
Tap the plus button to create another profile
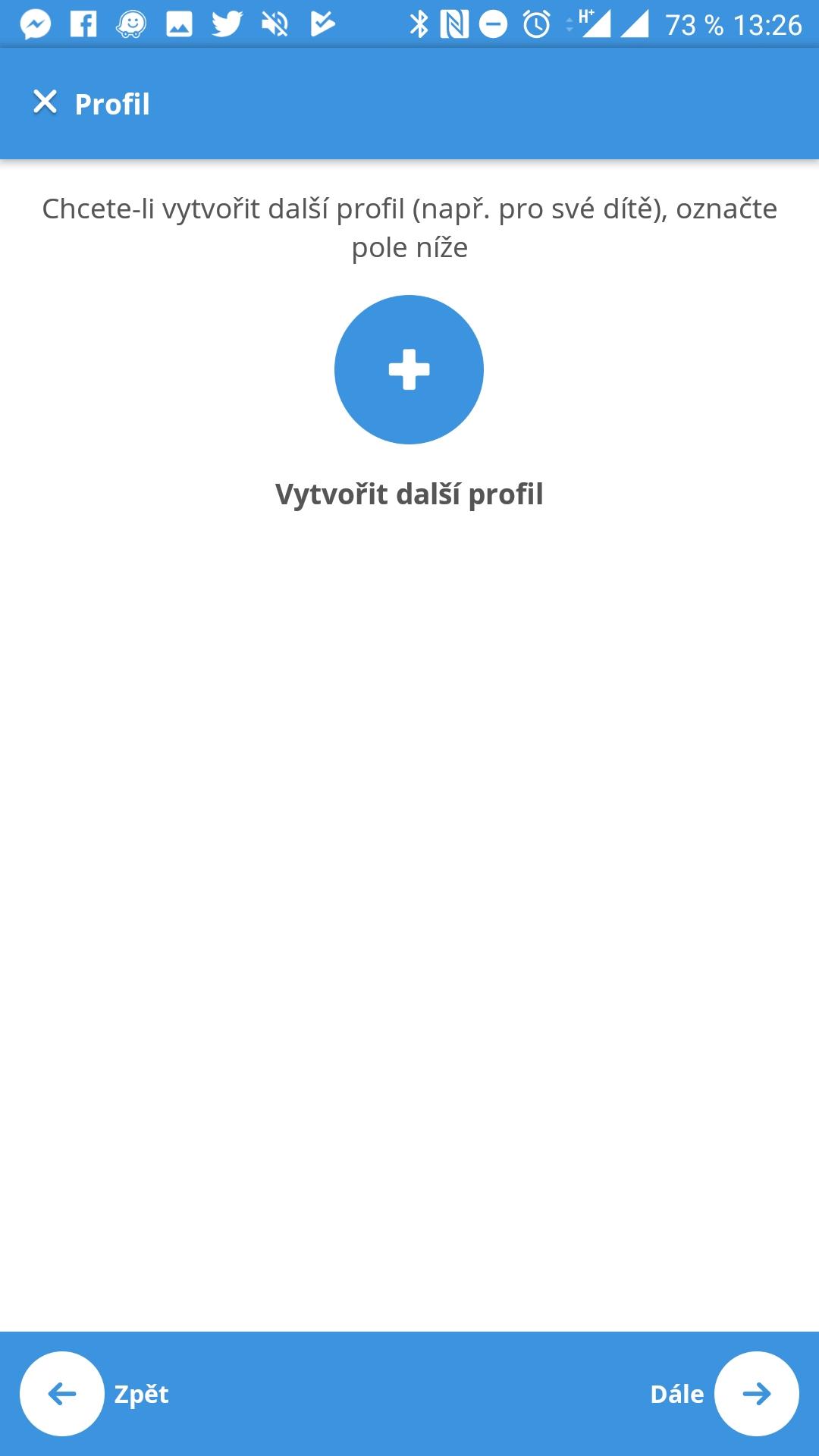point(409,369)
